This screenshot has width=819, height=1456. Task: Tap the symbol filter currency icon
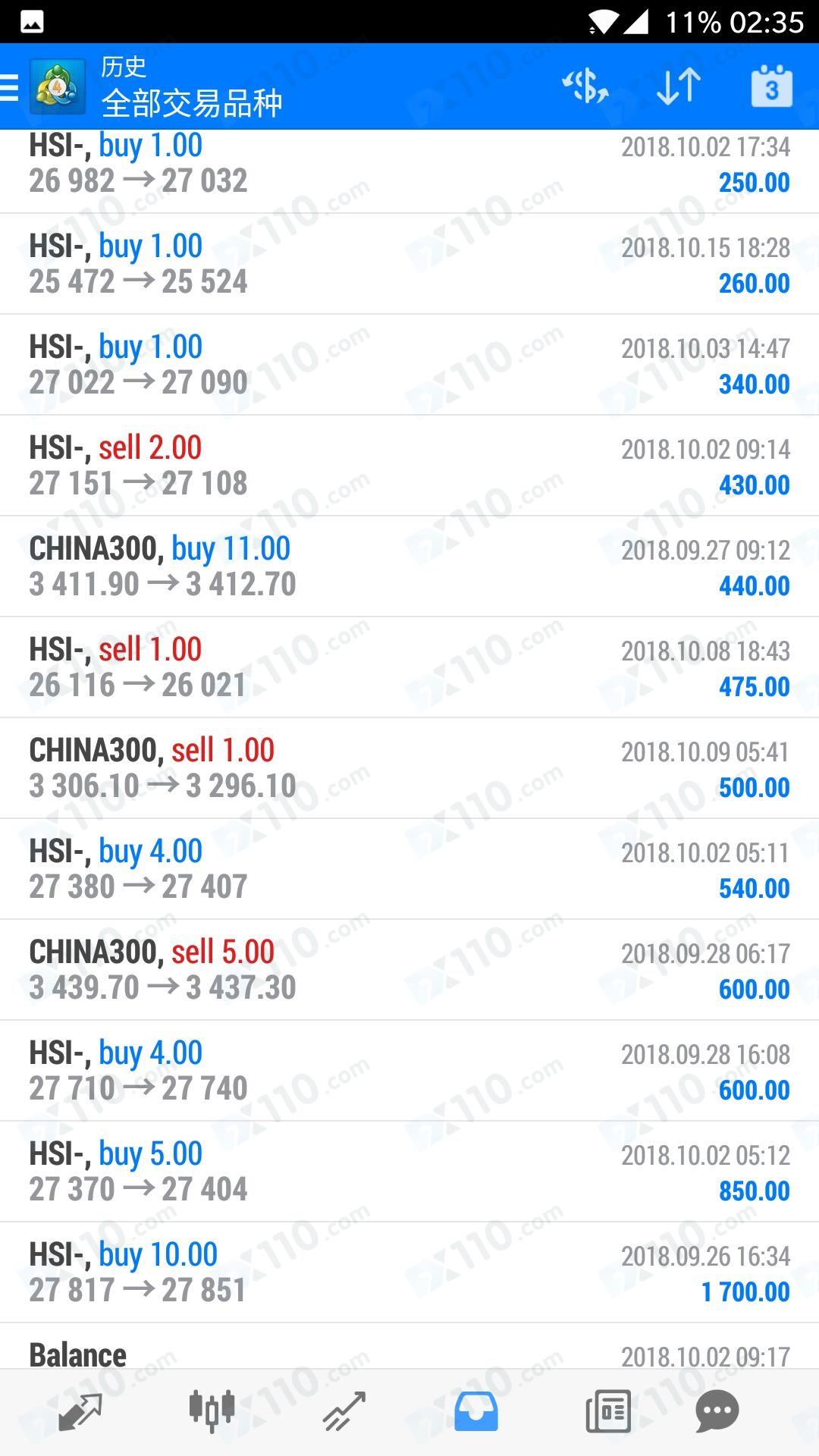pos(585,86)
